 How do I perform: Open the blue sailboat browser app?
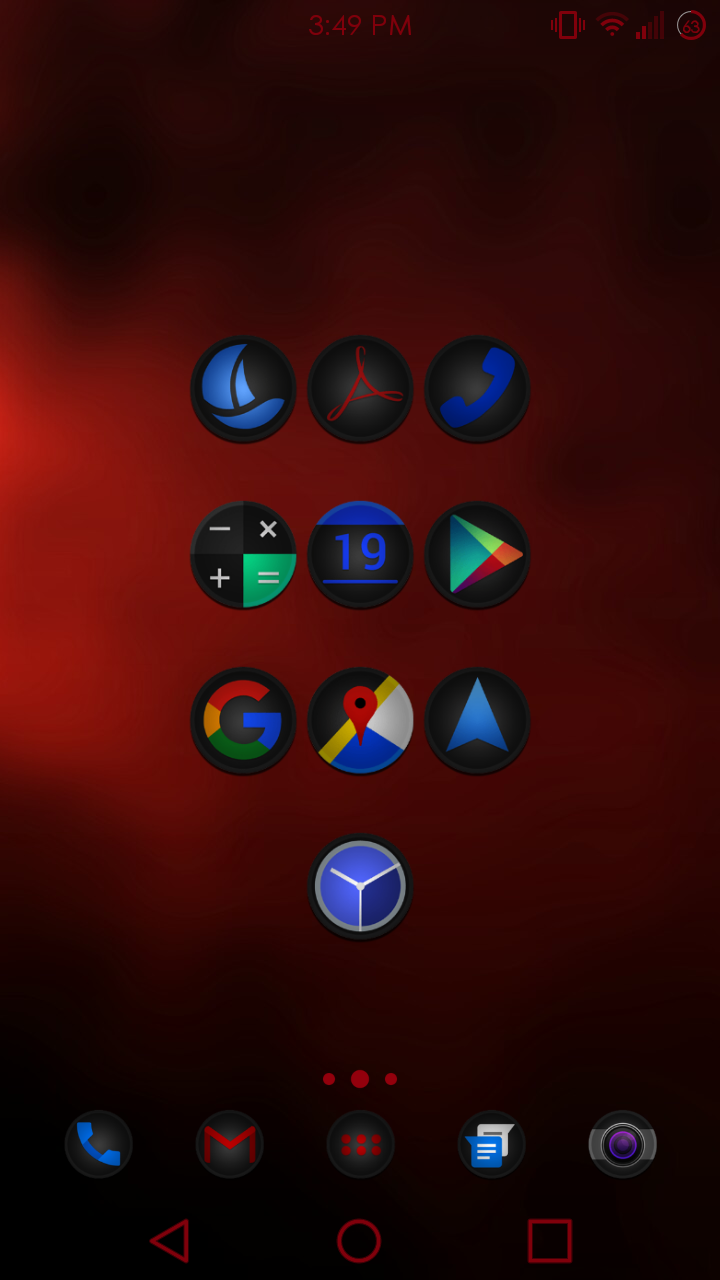[243, 388]
